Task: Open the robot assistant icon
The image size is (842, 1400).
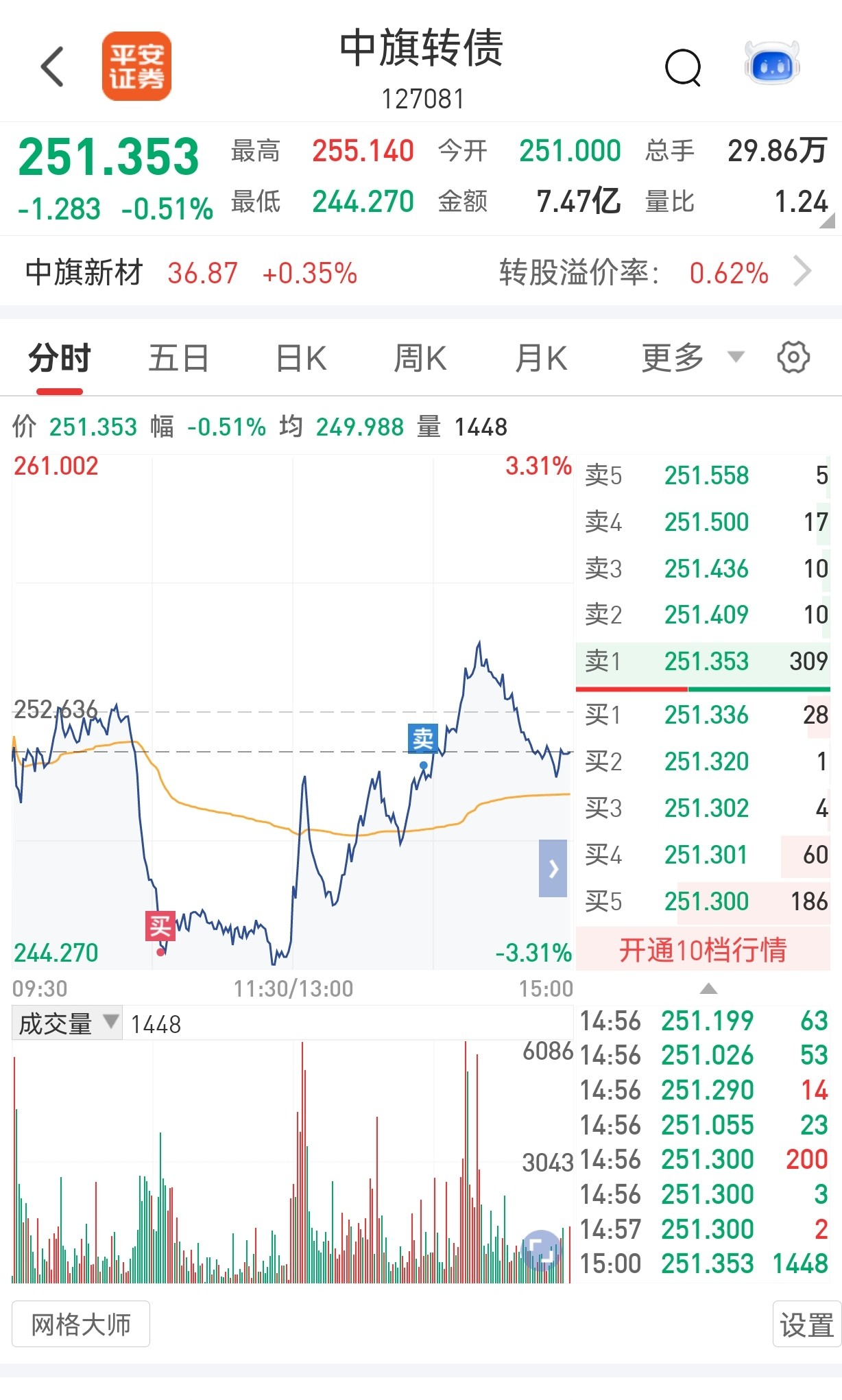Action: pos(772,63)
